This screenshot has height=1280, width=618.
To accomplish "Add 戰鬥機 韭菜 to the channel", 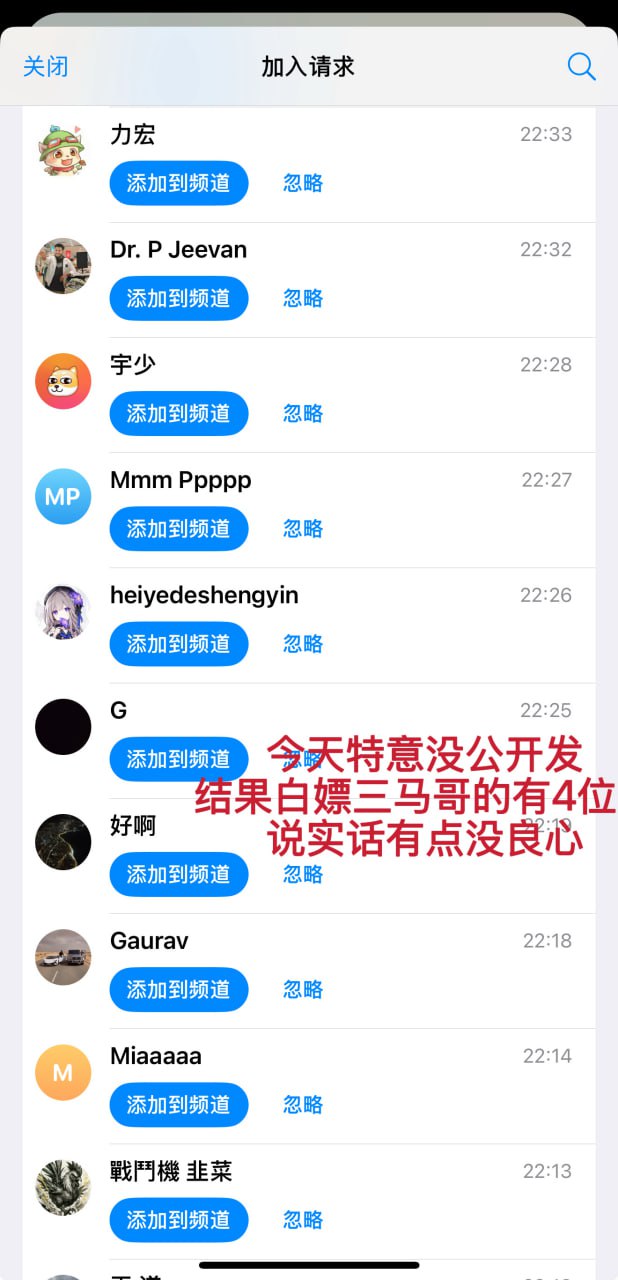I will [178, 1220].
